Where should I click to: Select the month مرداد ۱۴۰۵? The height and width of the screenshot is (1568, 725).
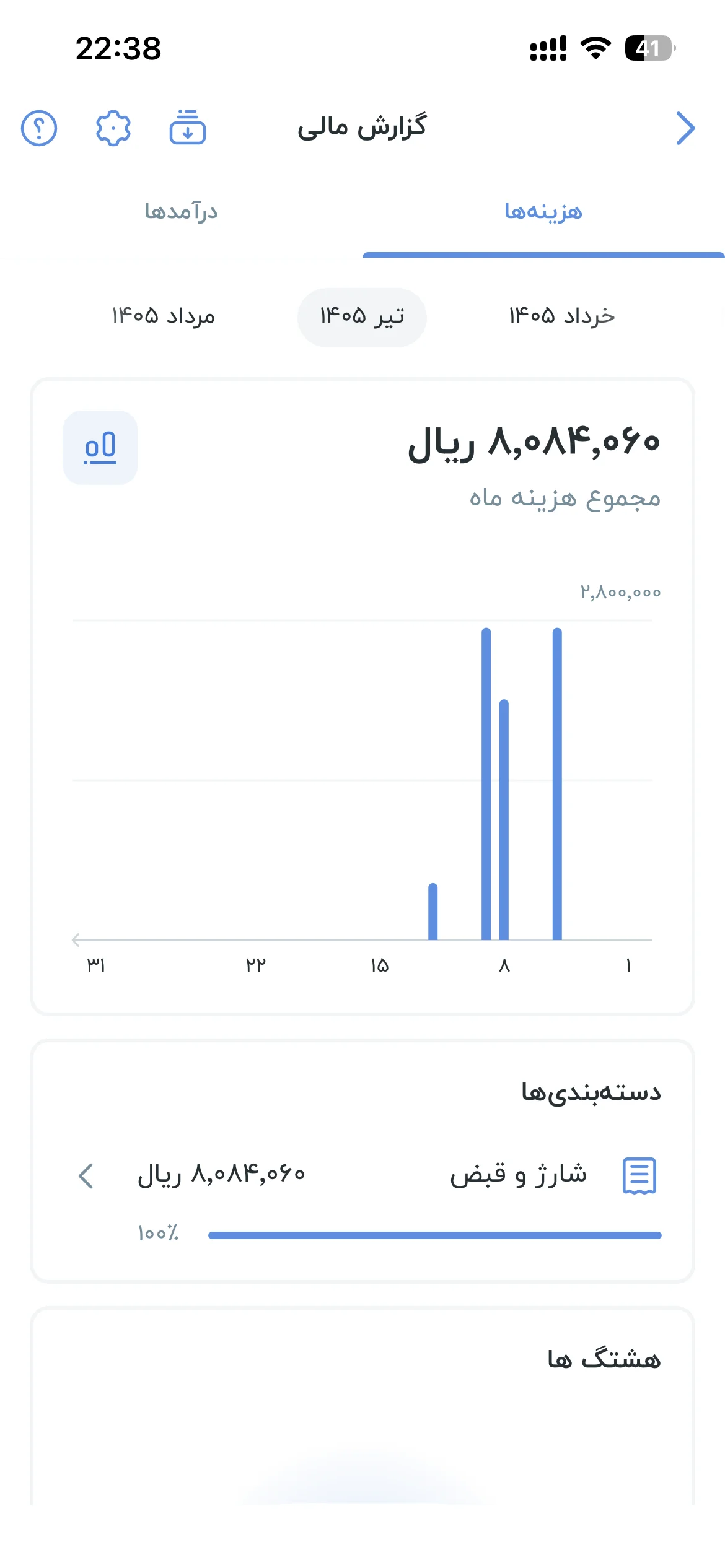tap(163, 316)
